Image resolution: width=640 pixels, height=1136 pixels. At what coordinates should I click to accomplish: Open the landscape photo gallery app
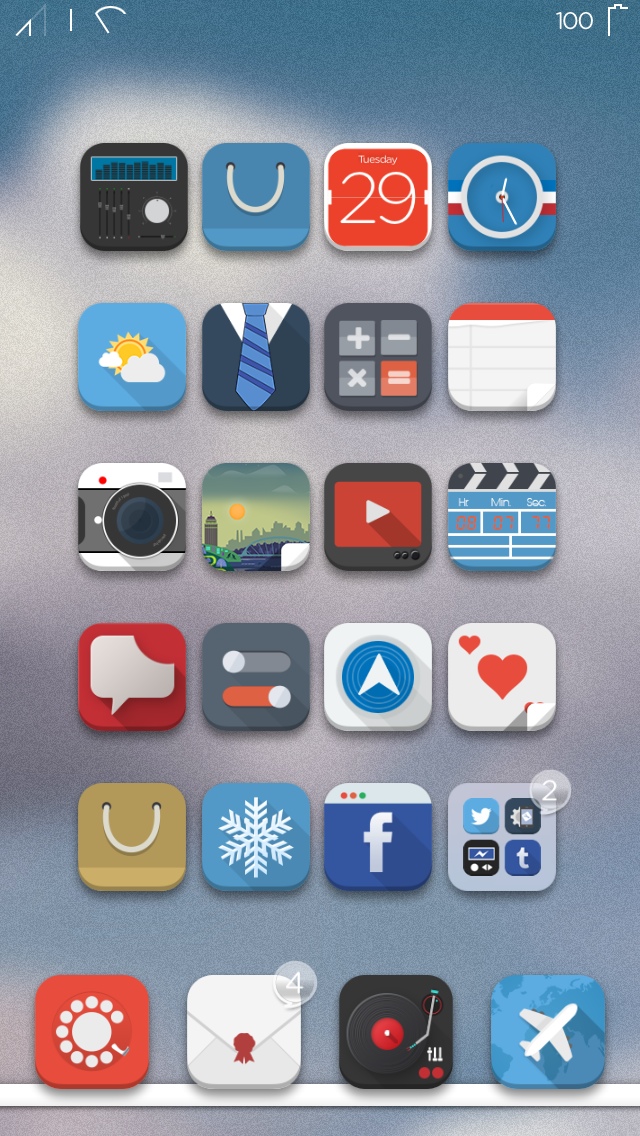256,517
